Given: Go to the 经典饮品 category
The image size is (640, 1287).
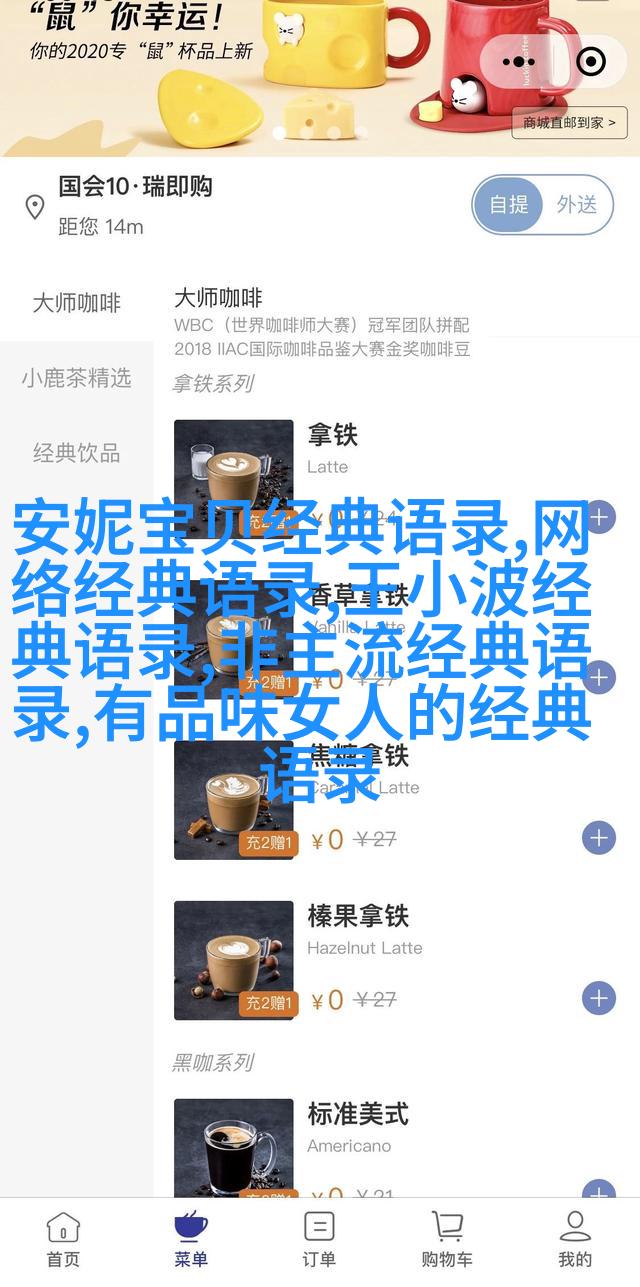Looking at the screenshot, I should 76,453.
